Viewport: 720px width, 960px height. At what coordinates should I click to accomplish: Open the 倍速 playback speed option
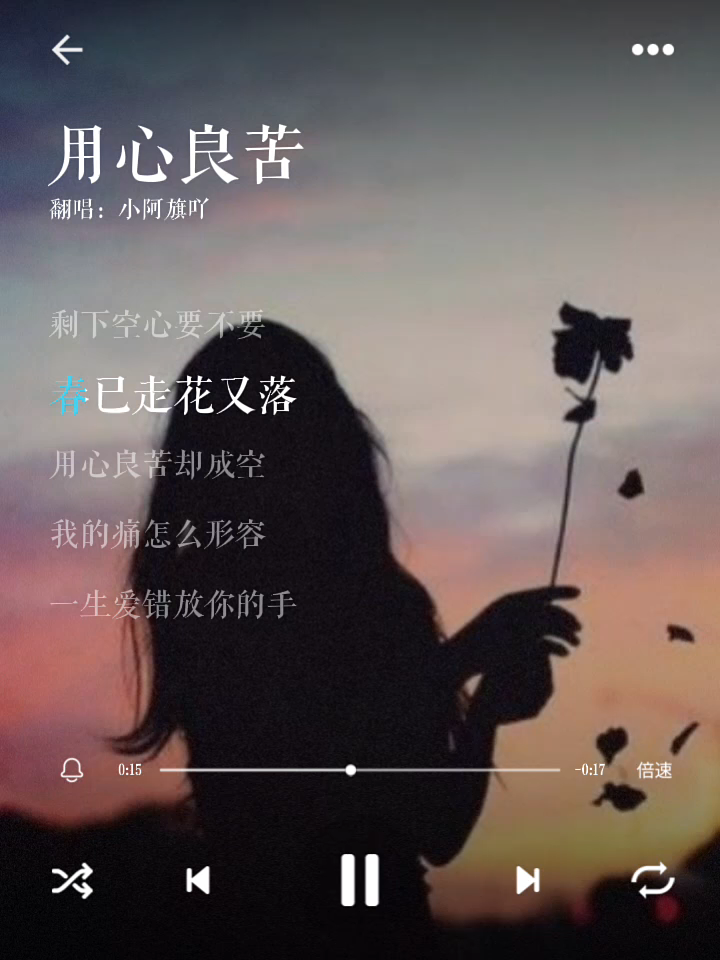point(654,770)
